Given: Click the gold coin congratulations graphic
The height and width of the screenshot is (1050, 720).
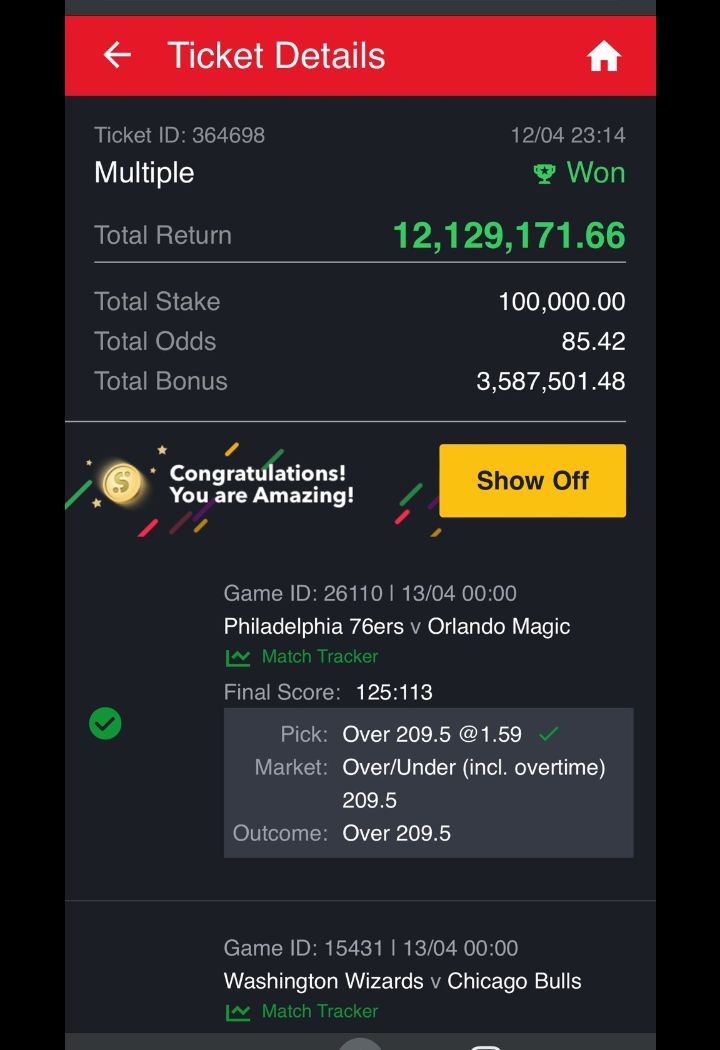Looking at the screenshot, I should point(120,481).
